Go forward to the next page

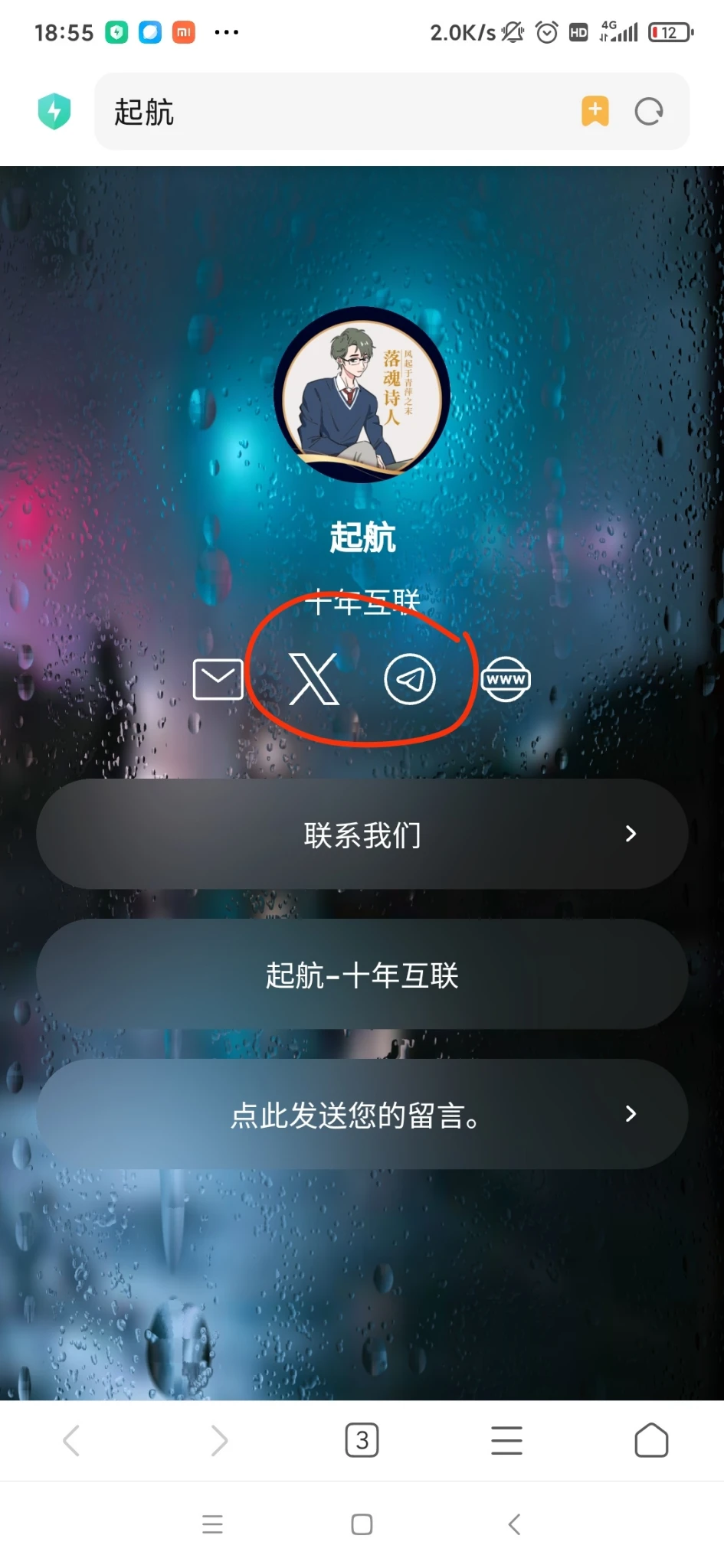point(219,1440)
